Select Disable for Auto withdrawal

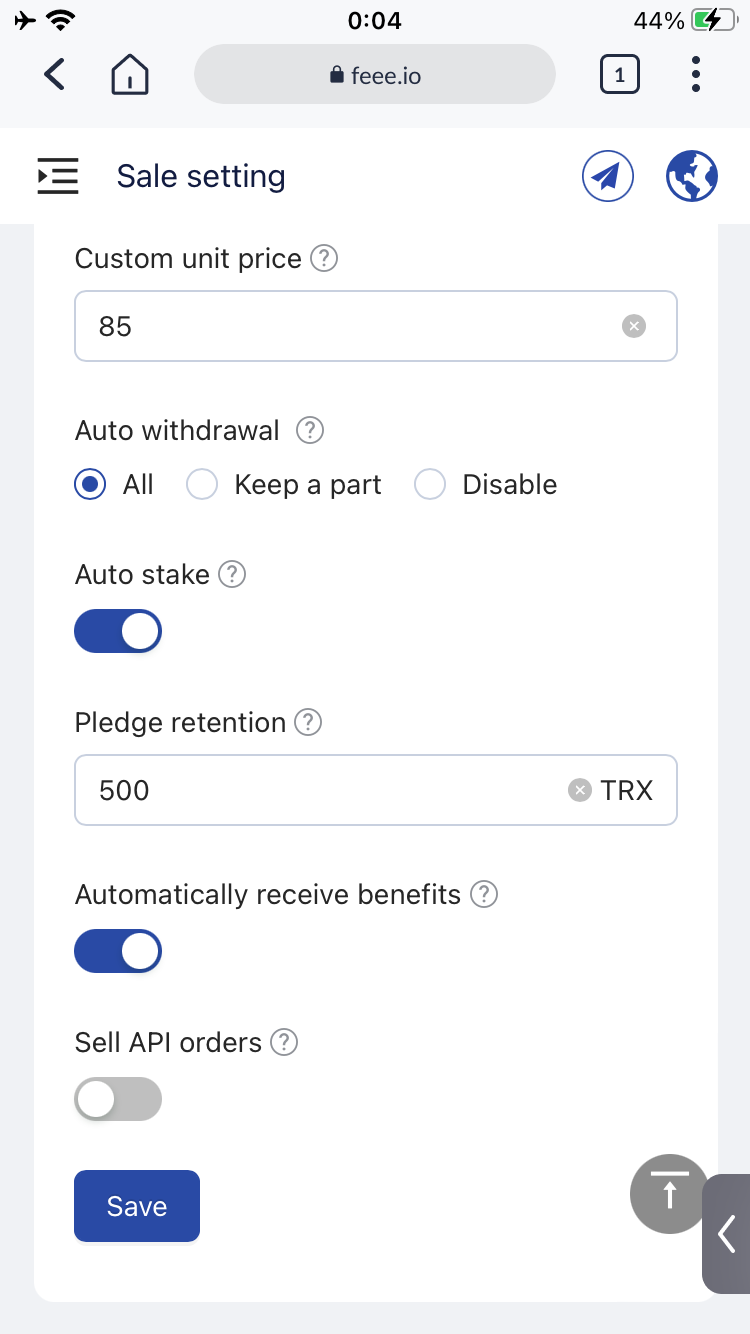tap(486, 485)
